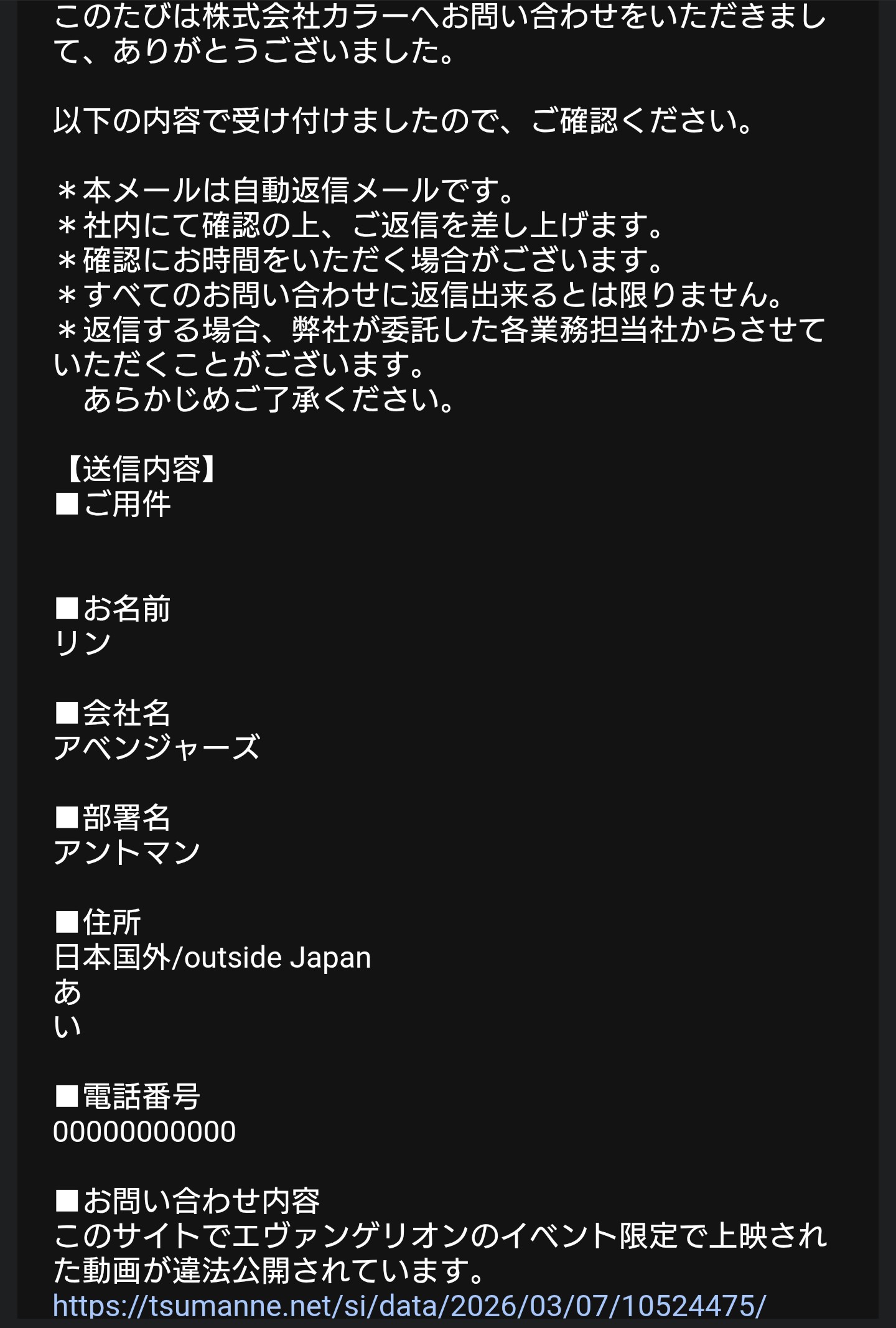Open the tsumanne.net link
The width and height of the screenshot is (896, 1328).
pyautogui.click(x=409, y=1304)
